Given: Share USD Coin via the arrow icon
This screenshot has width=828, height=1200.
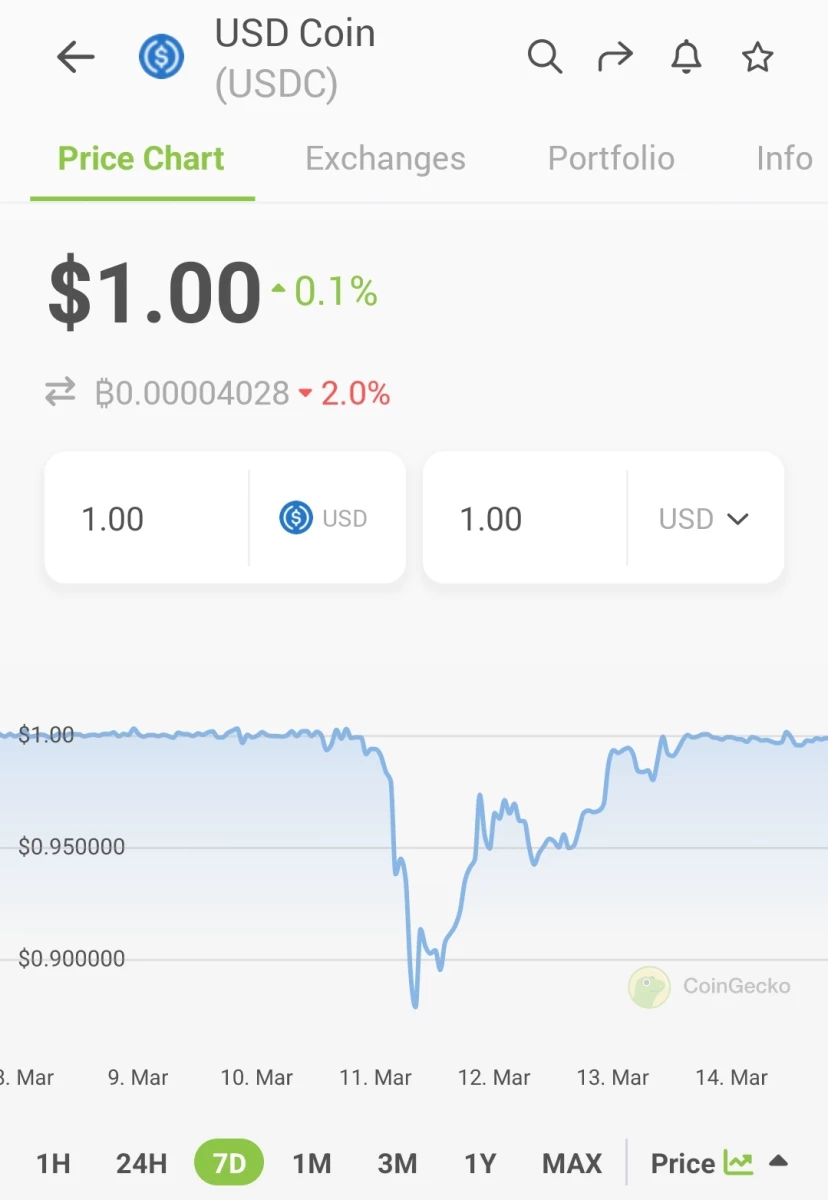Looking at the screenshot, I should point(615,57).
